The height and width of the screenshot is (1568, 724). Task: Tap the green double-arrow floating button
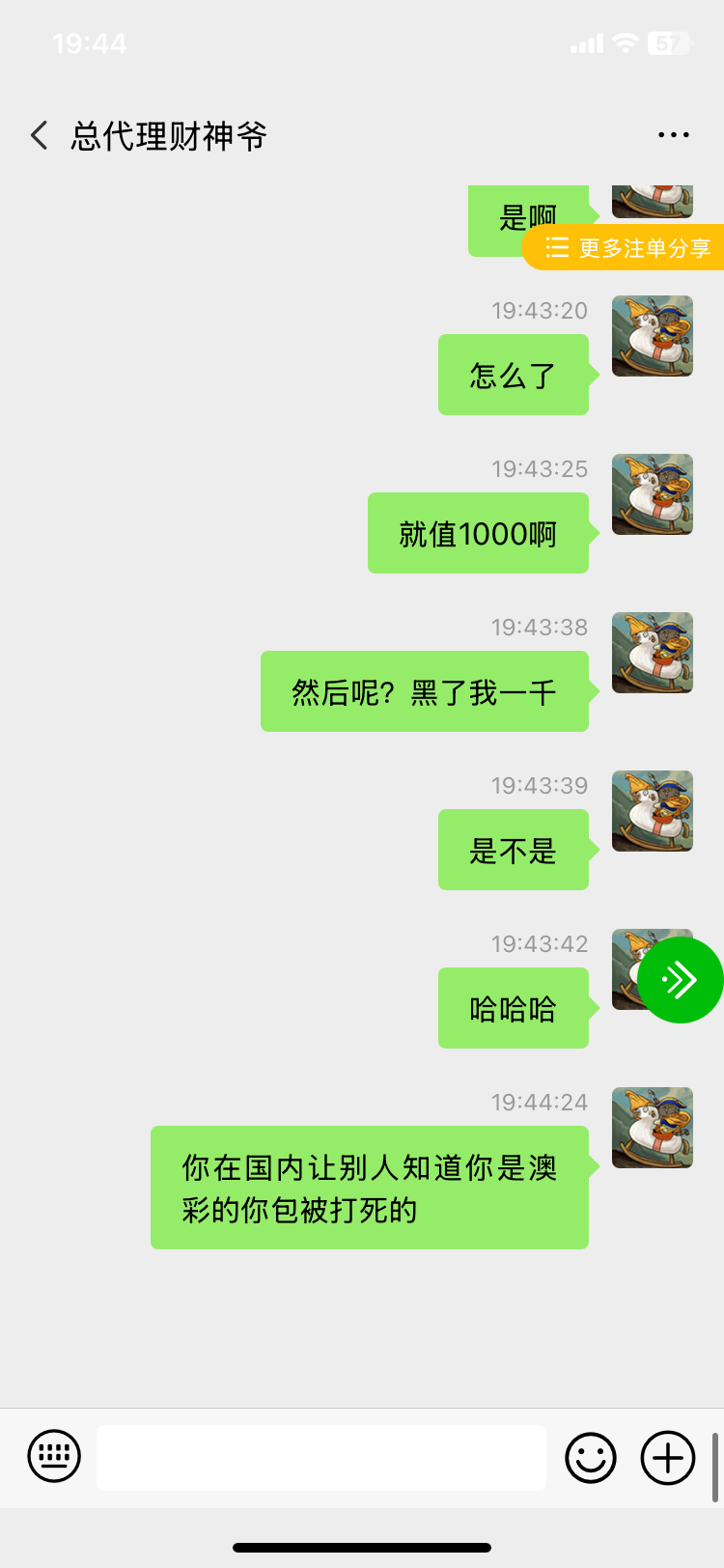click(680, 980)
